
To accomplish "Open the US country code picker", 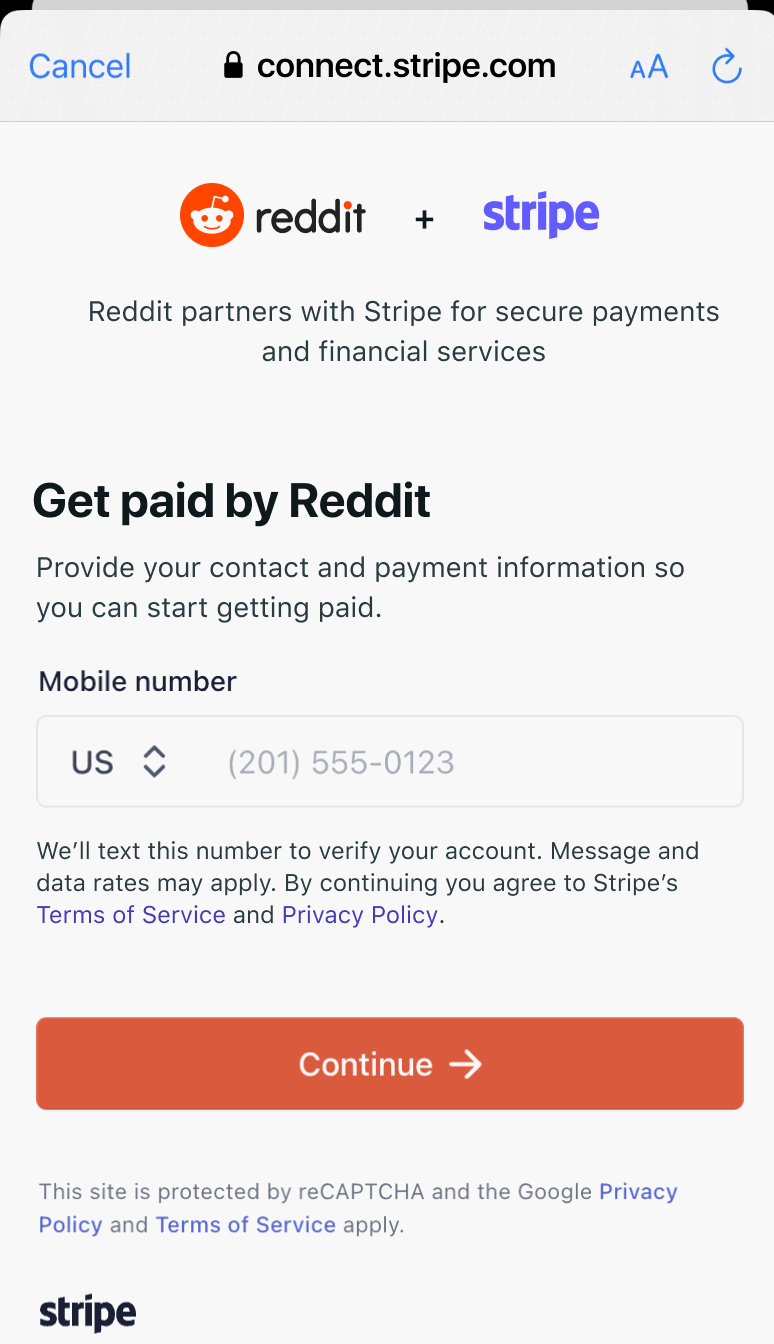I will pos(118,762).
